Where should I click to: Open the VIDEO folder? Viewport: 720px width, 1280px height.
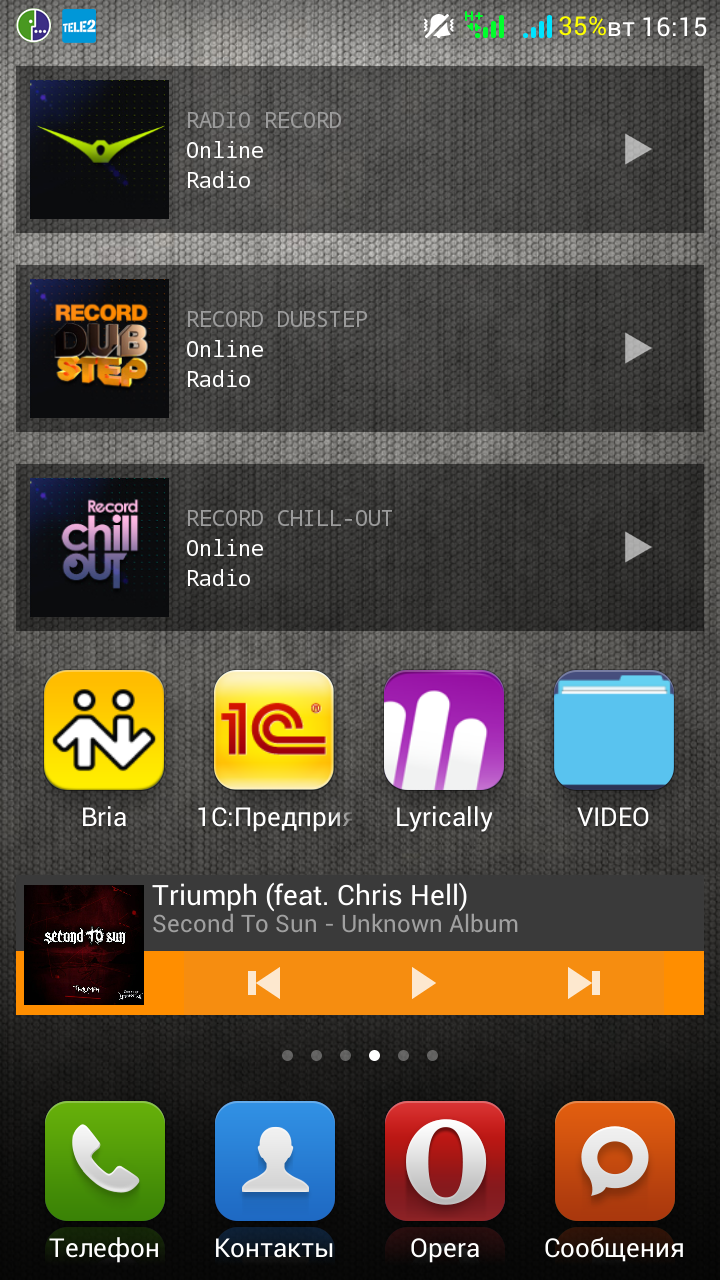point(614,731)
